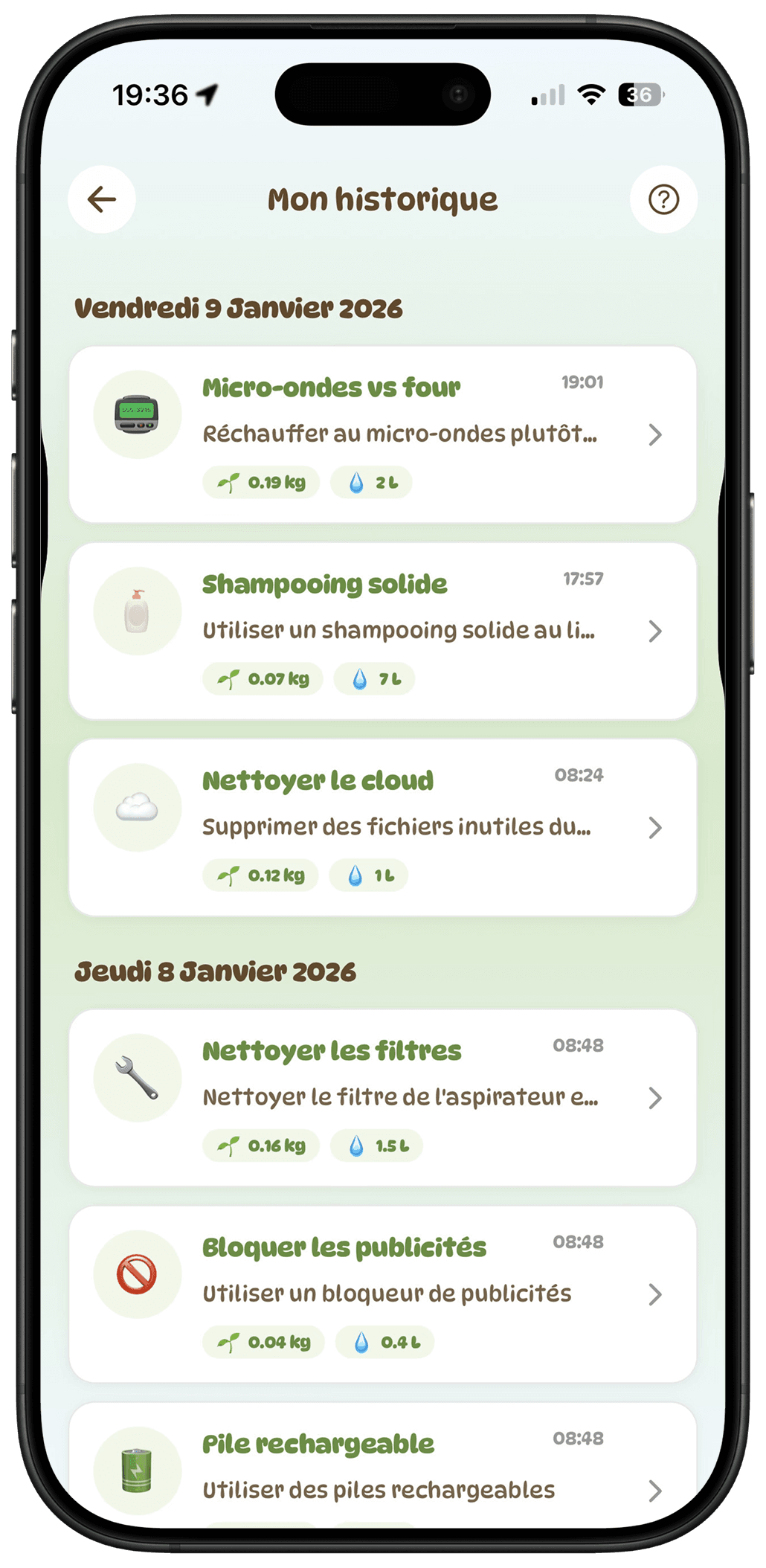
Task: Open the help question mark icon
Action: click(663, 199)
